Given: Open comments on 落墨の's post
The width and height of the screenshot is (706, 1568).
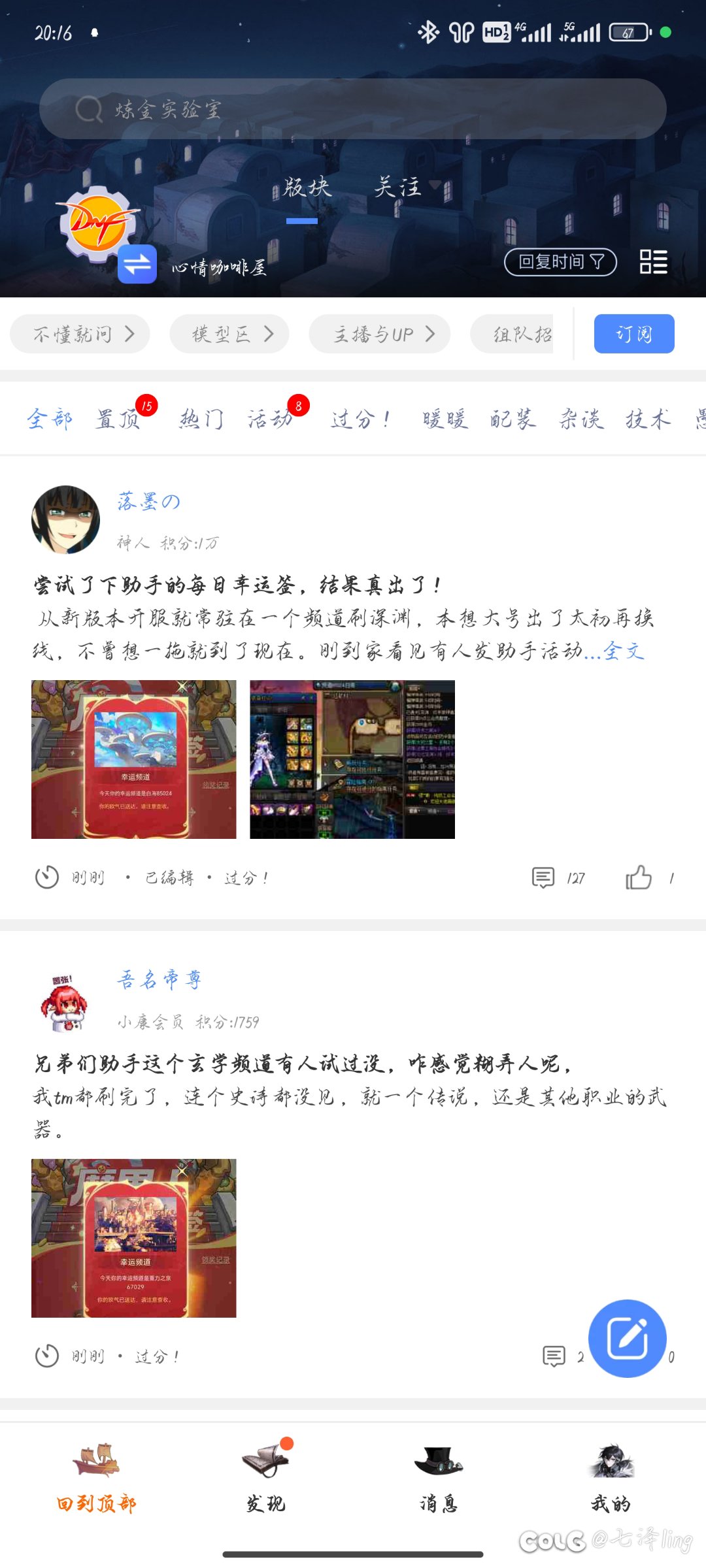Looking at the screenshot, I should (x=544, y=877).
